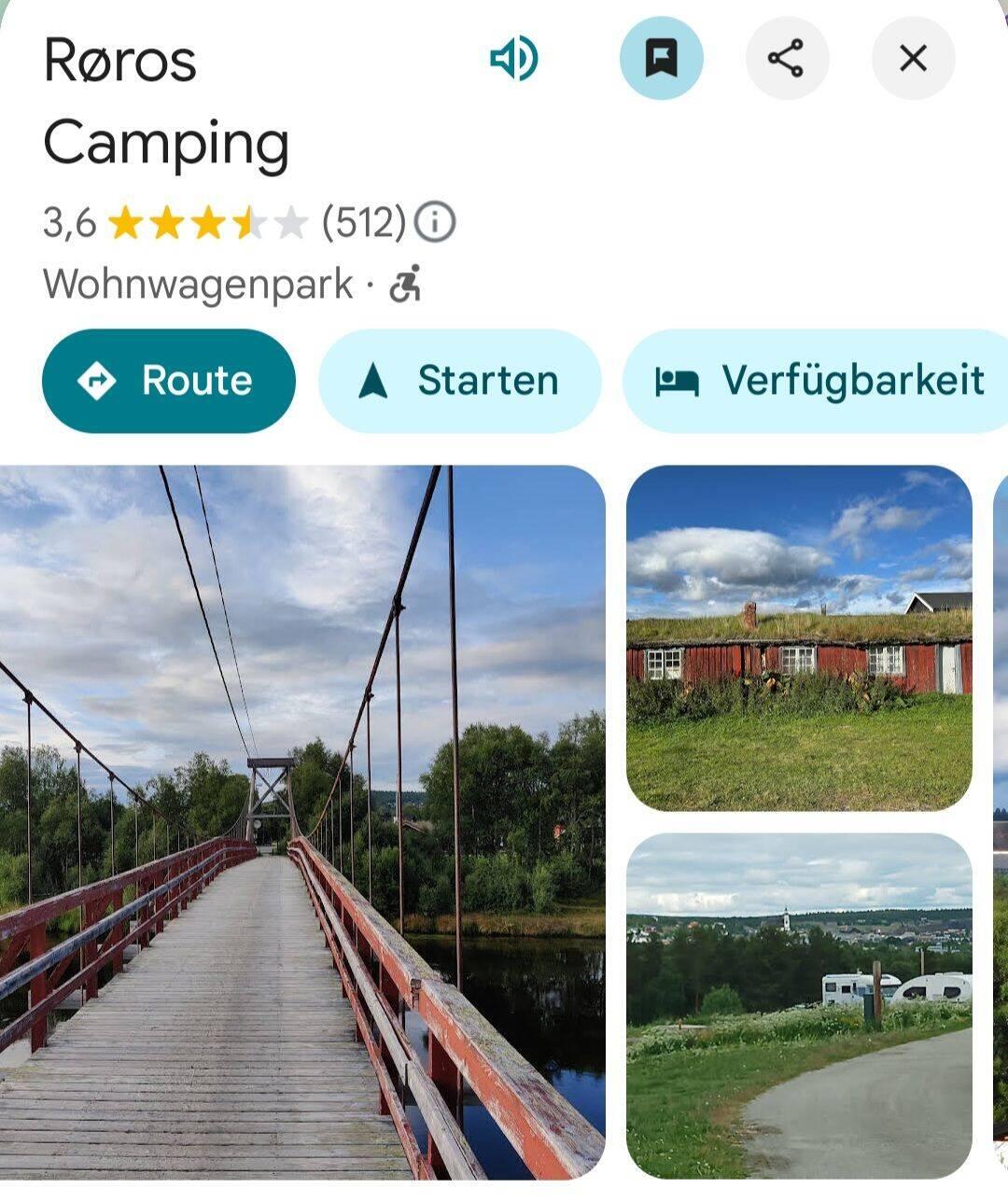Tap the saved bookmark icon
Viewport: 1008px width, 1202px height.
[x=661, y=59]
